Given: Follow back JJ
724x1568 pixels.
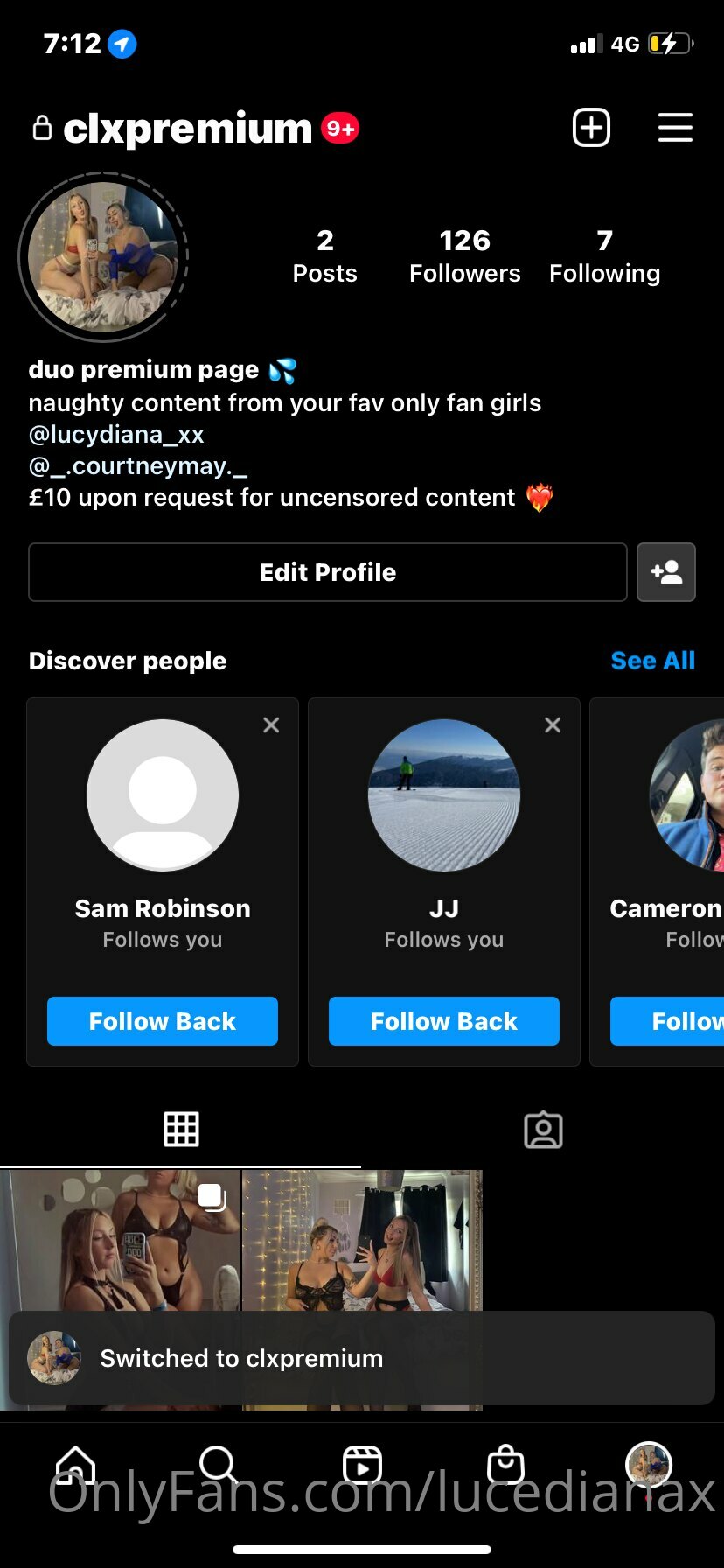Looking at the screenshot, I should (x=444, y=1021).
